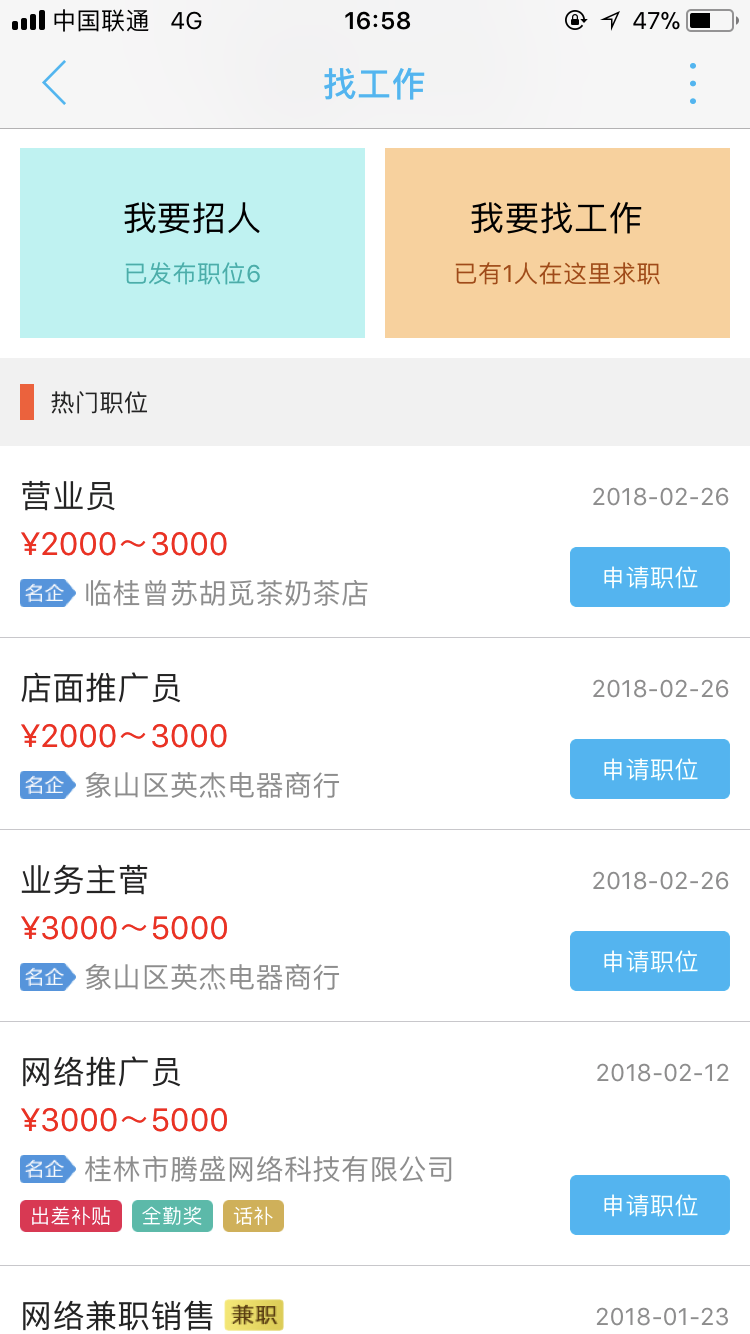
Task: Tap the back arrow to return
Action: click(x=55, y=84)
